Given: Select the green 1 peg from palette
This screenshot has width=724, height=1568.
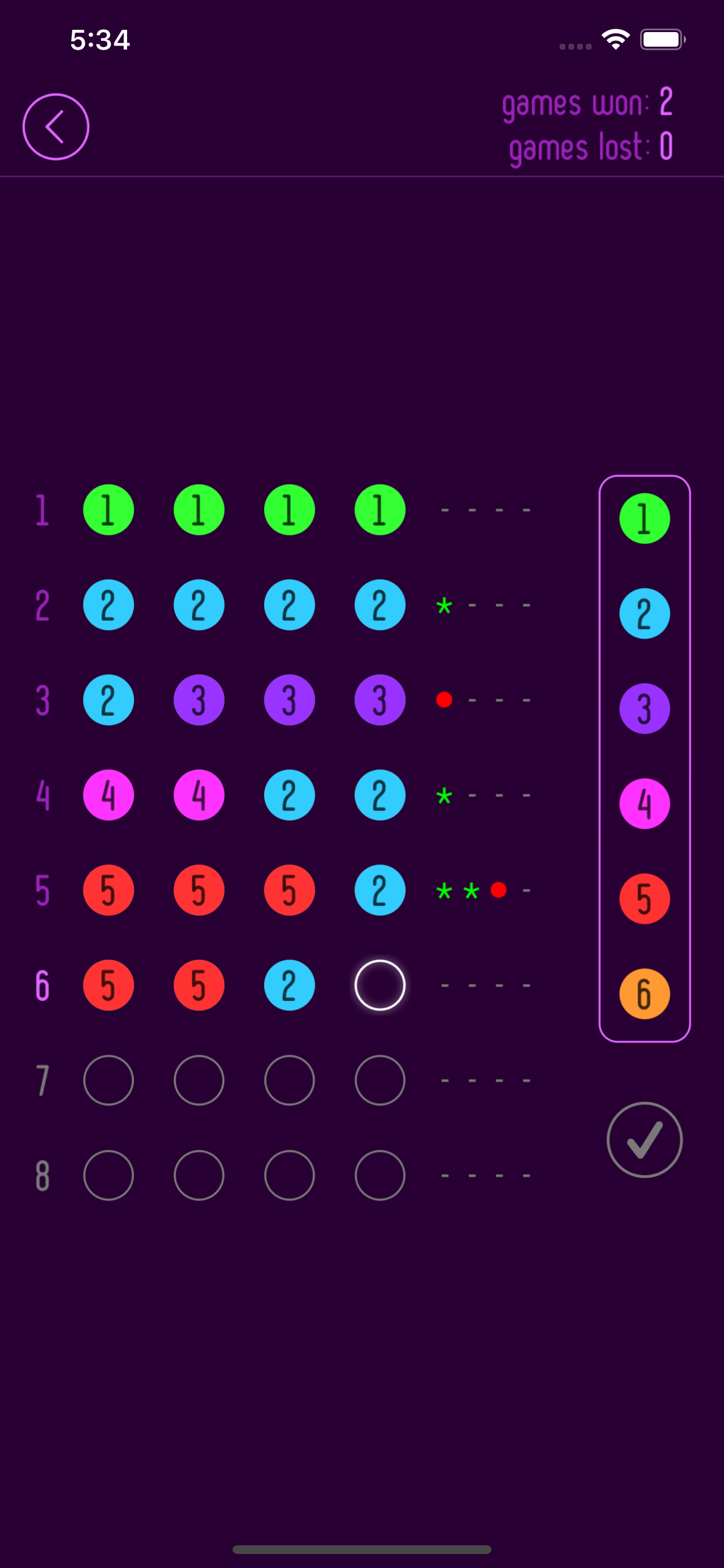Looking at the screenshot, I should coord(645,518).
